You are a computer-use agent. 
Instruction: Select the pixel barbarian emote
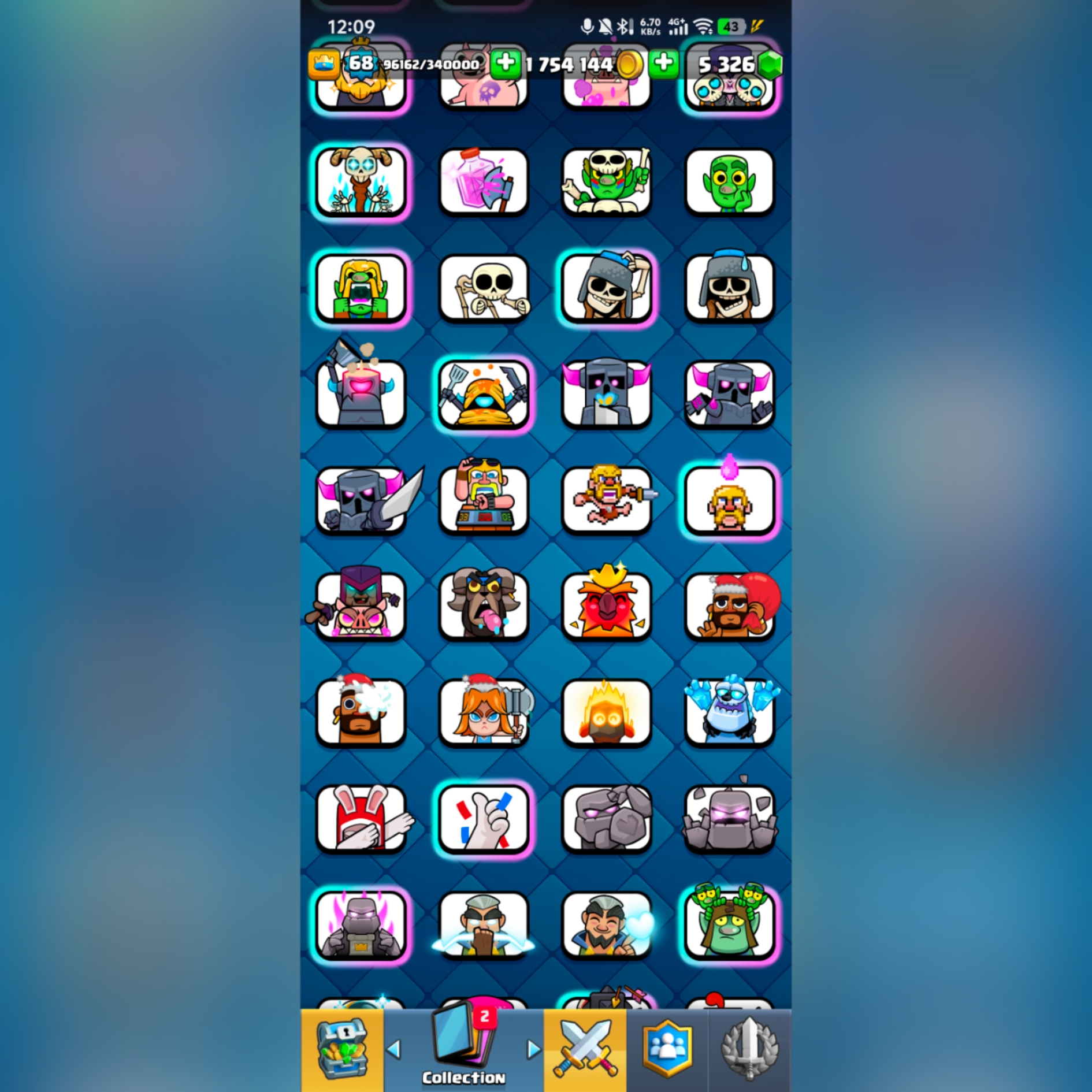click(x=607, y=499)
